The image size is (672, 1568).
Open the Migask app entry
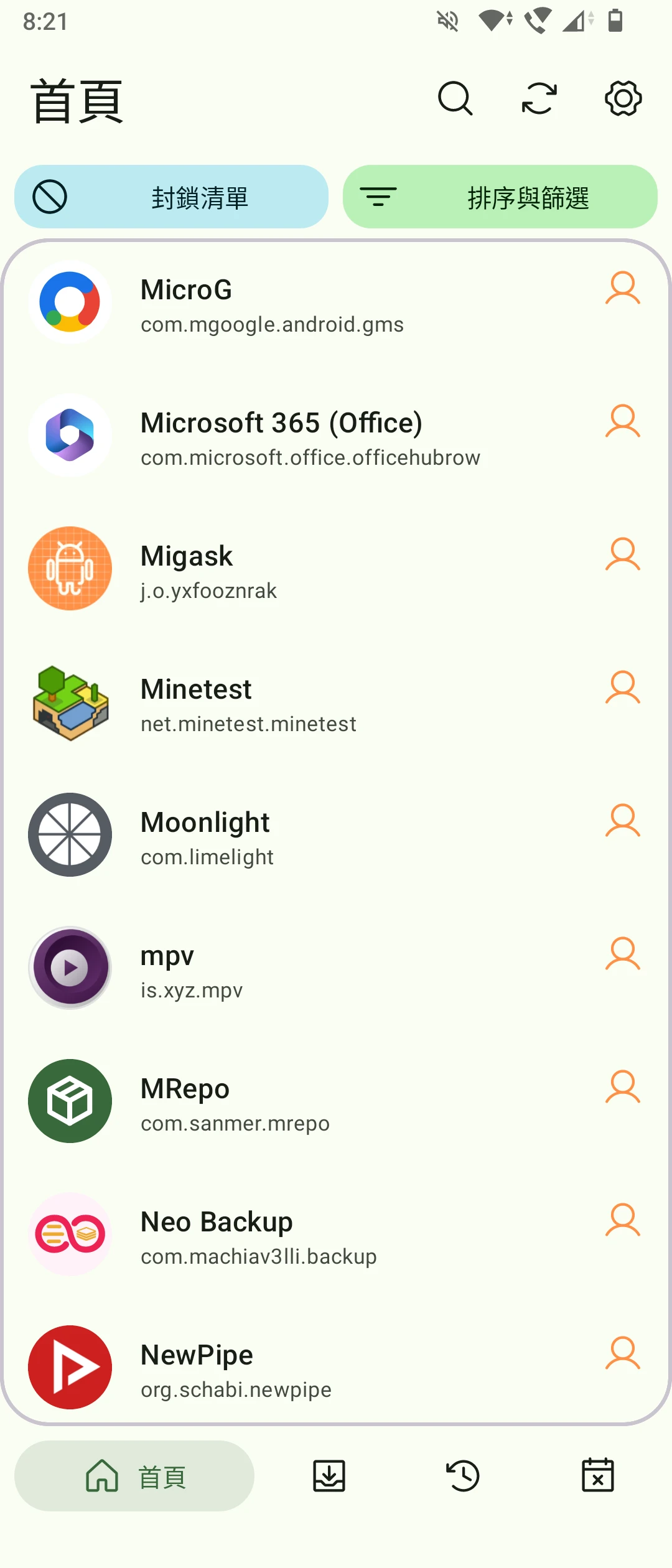click(336, 571)
